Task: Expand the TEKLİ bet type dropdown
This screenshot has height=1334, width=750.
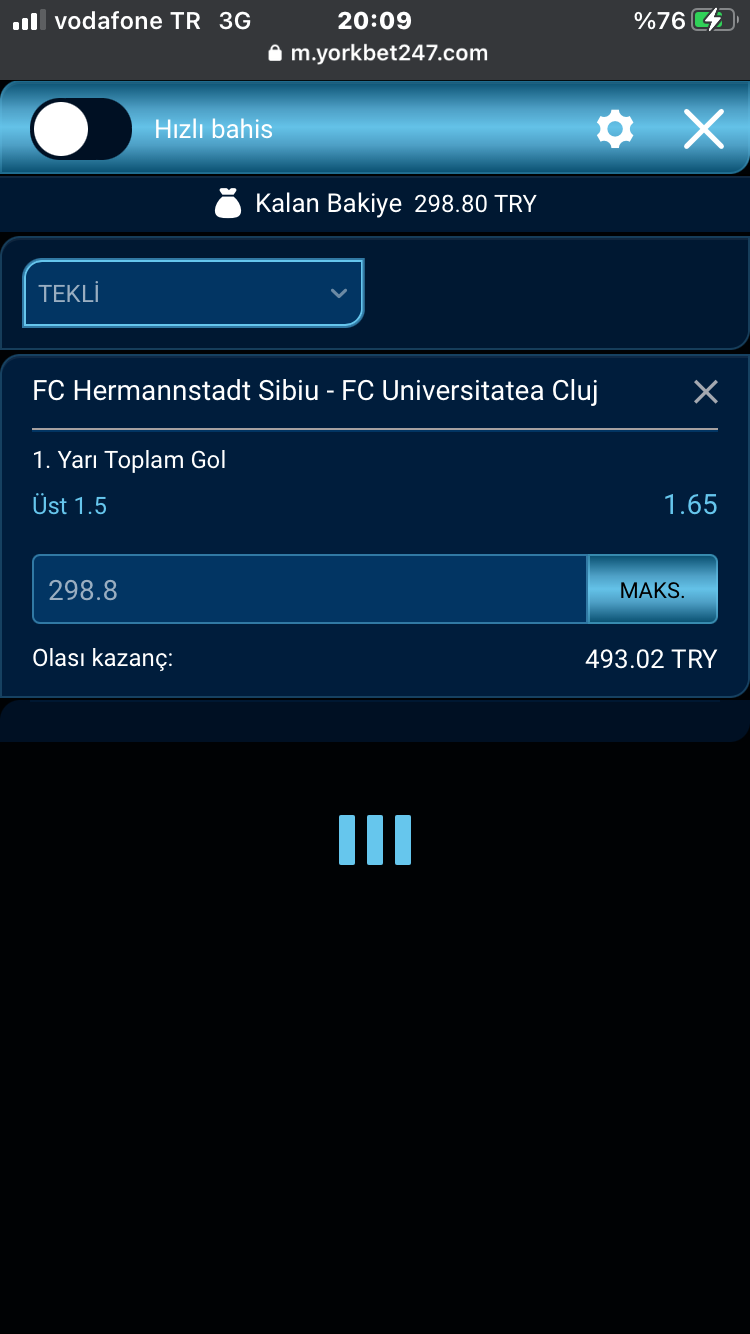Action: 193,294
